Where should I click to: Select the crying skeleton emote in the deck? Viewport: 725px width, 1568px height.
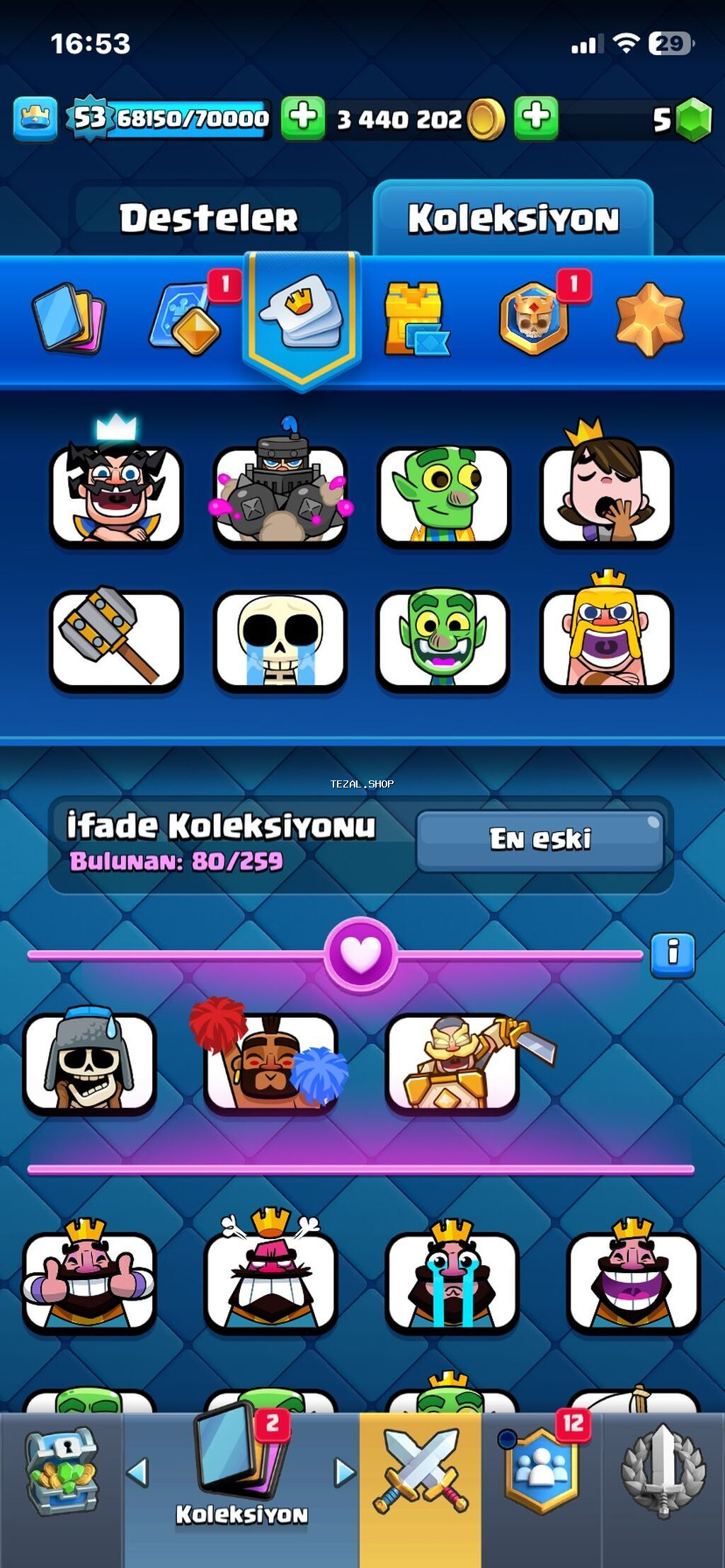[280, 640]
